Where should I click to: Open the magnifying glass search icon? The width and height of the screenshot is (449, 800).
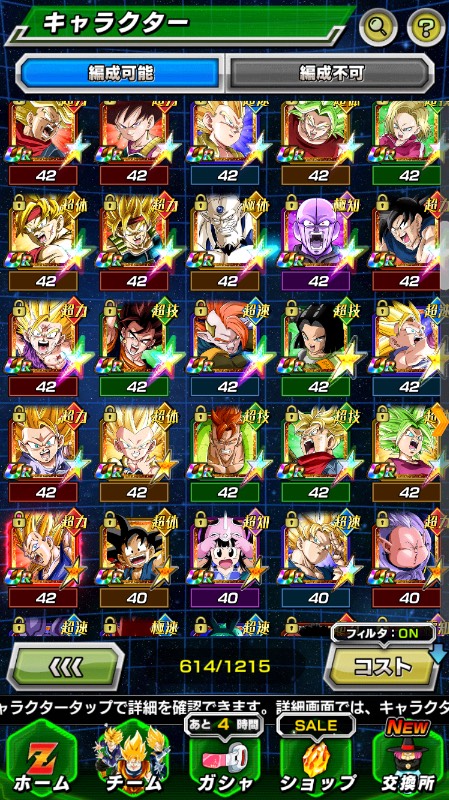378,28
